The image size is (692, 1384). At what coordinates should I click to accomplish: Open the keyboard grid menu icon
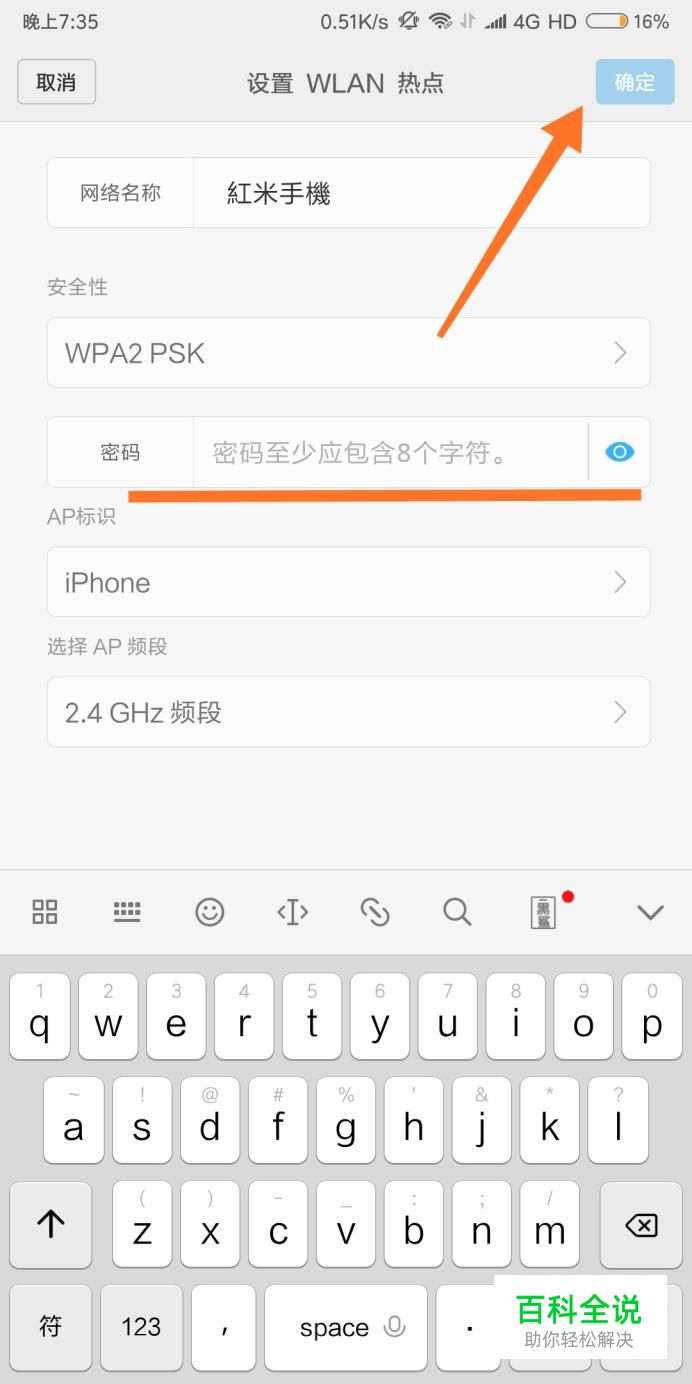point(45,911)
